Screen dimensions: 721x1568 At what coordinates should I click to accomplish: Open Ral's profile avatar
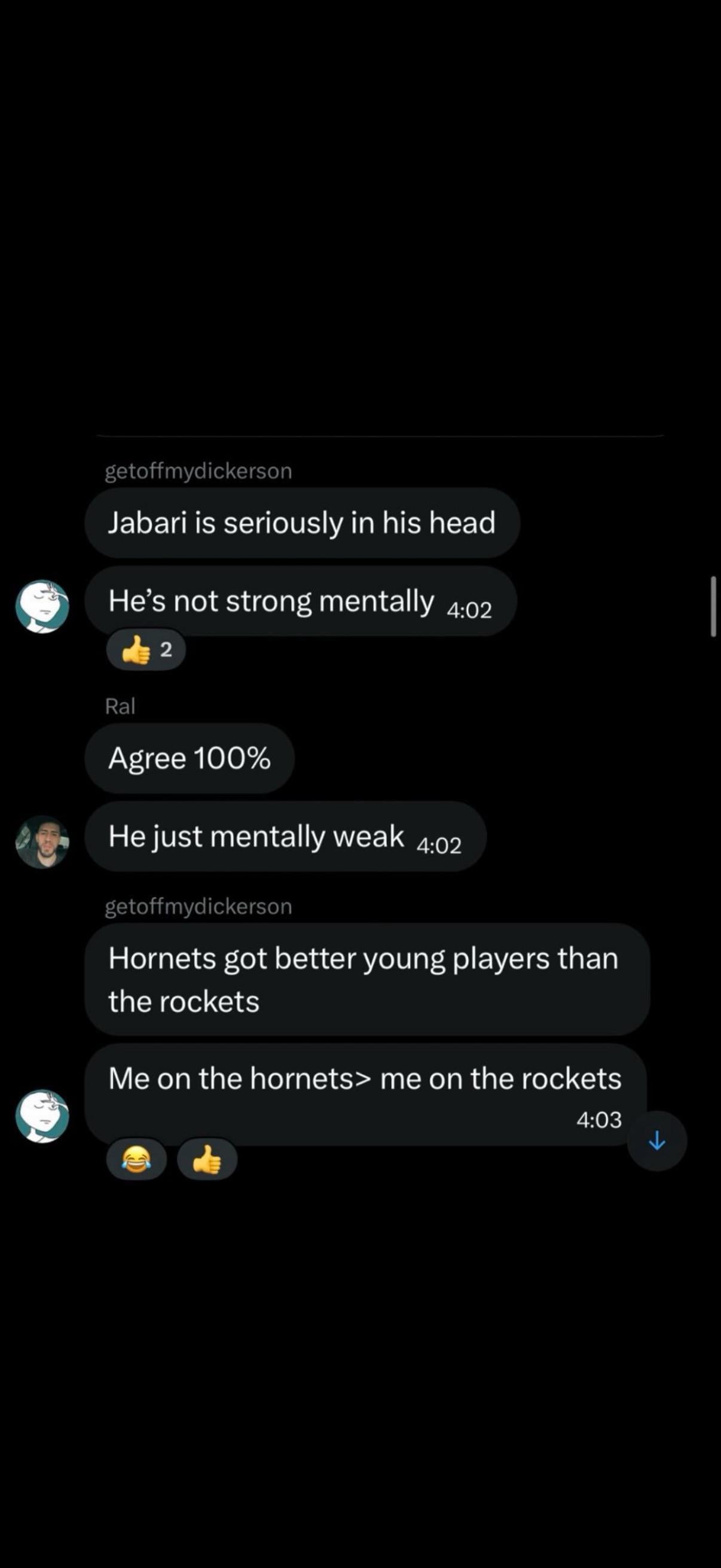pyautogui.click(x=42, y=842)
